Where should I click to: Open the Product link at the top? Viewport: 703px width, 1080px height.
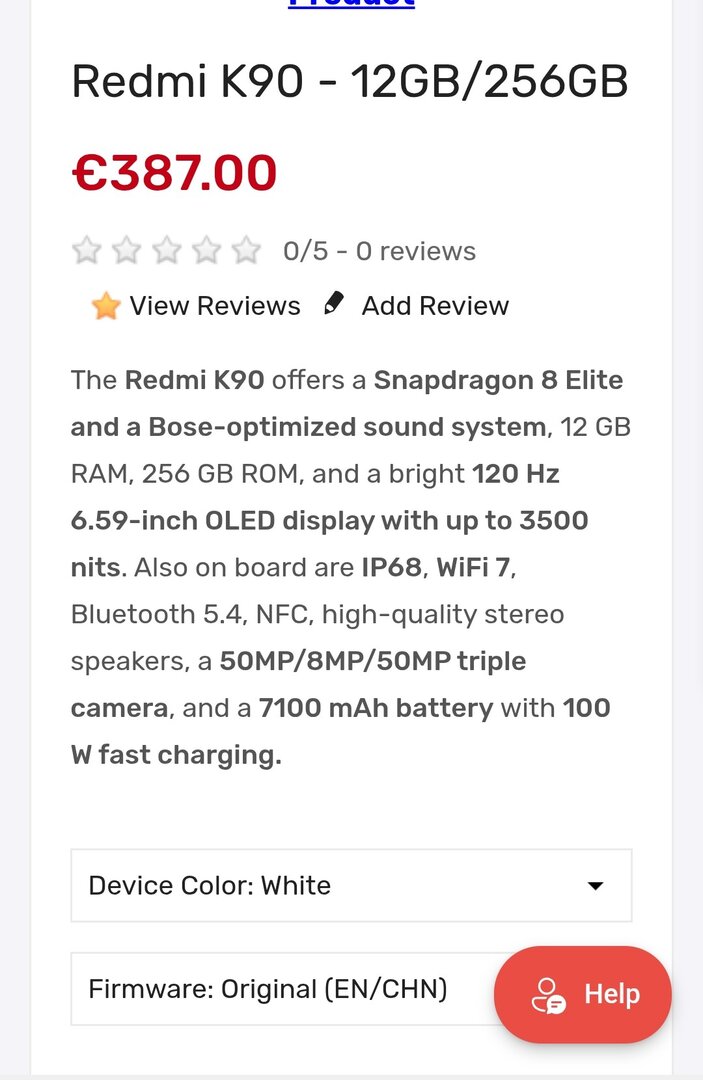tap(351, 3)
